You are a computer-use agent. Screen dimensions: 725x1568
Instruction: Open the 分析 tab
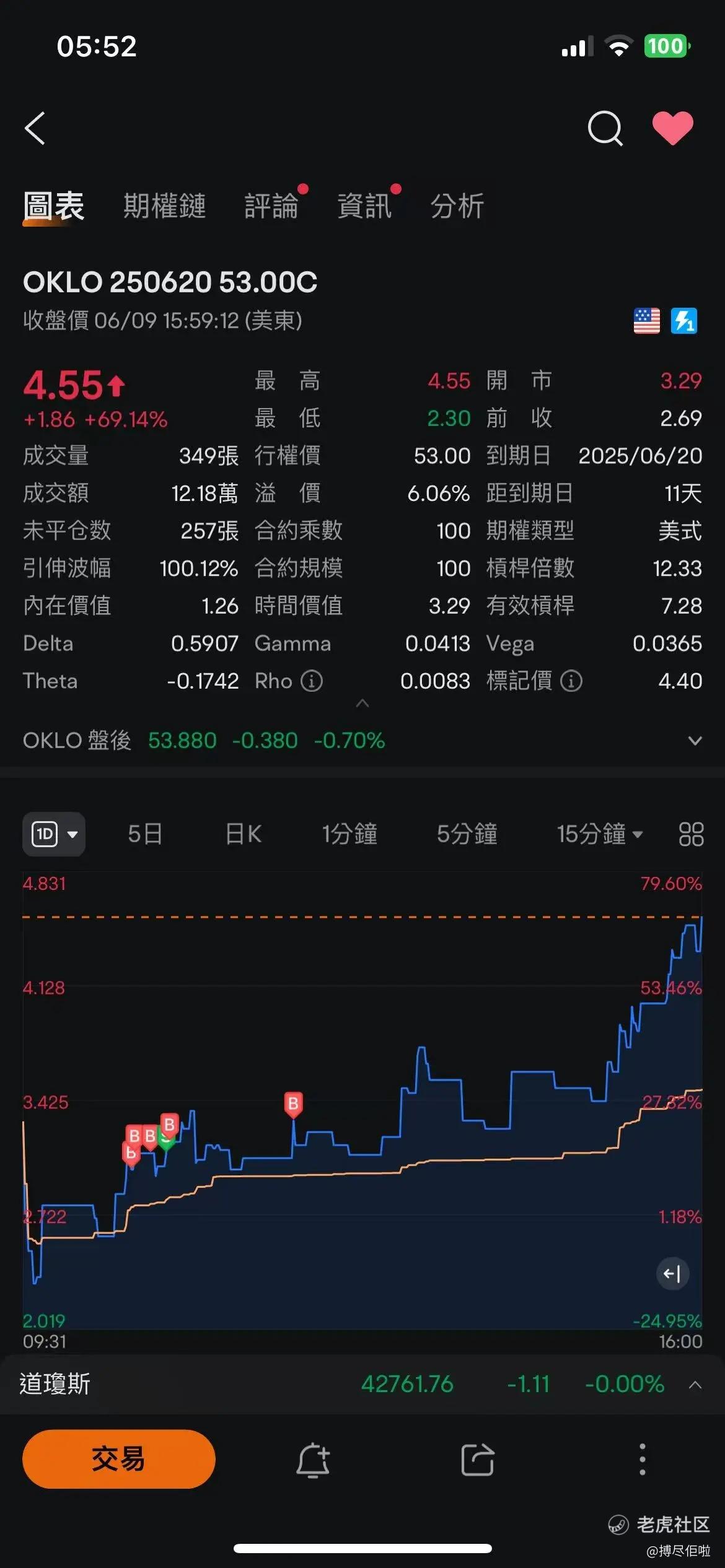coord(457,206)
